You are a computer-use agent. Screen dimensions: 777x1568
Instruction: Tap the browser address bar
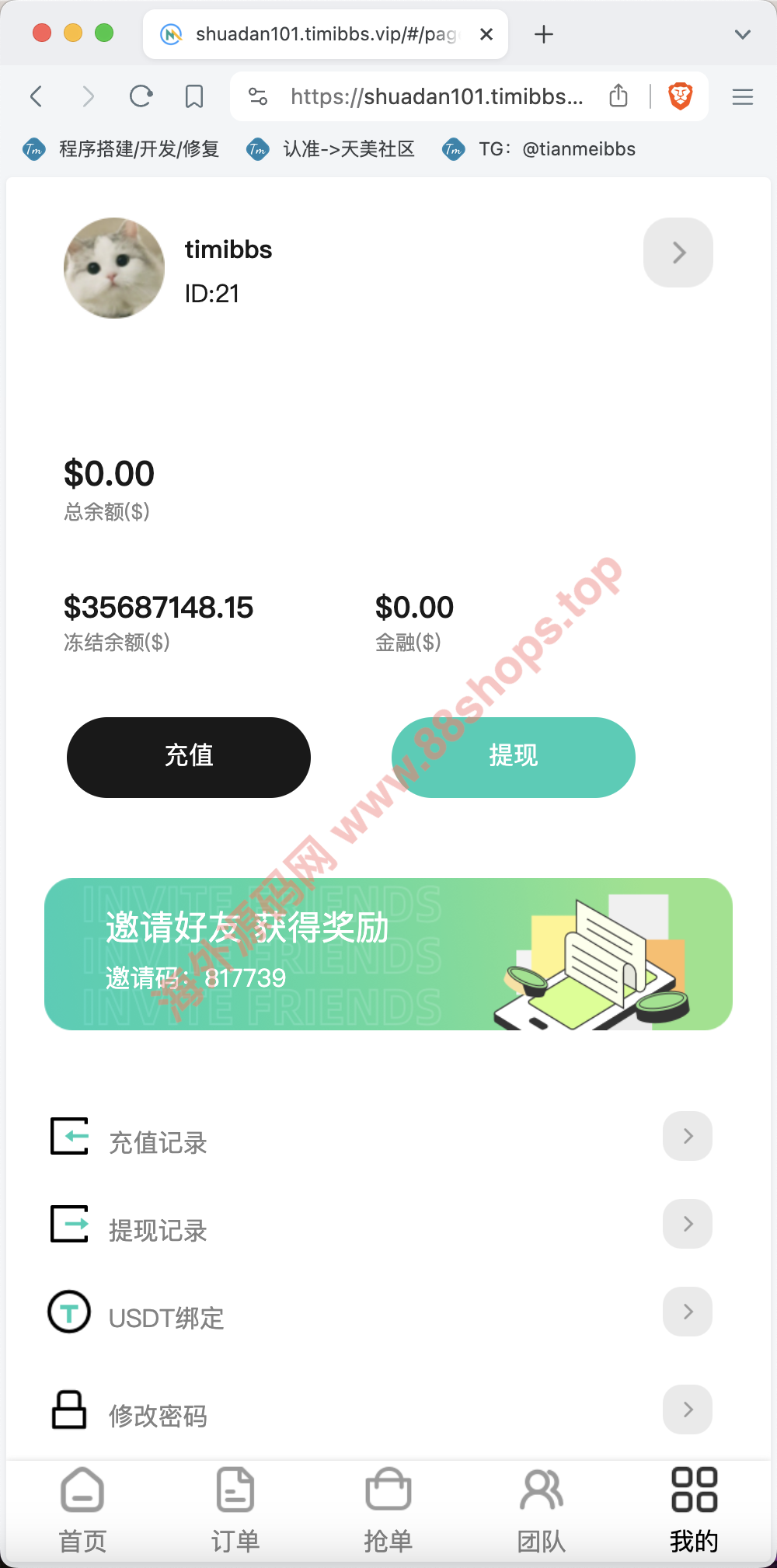[x=435, y=96]
